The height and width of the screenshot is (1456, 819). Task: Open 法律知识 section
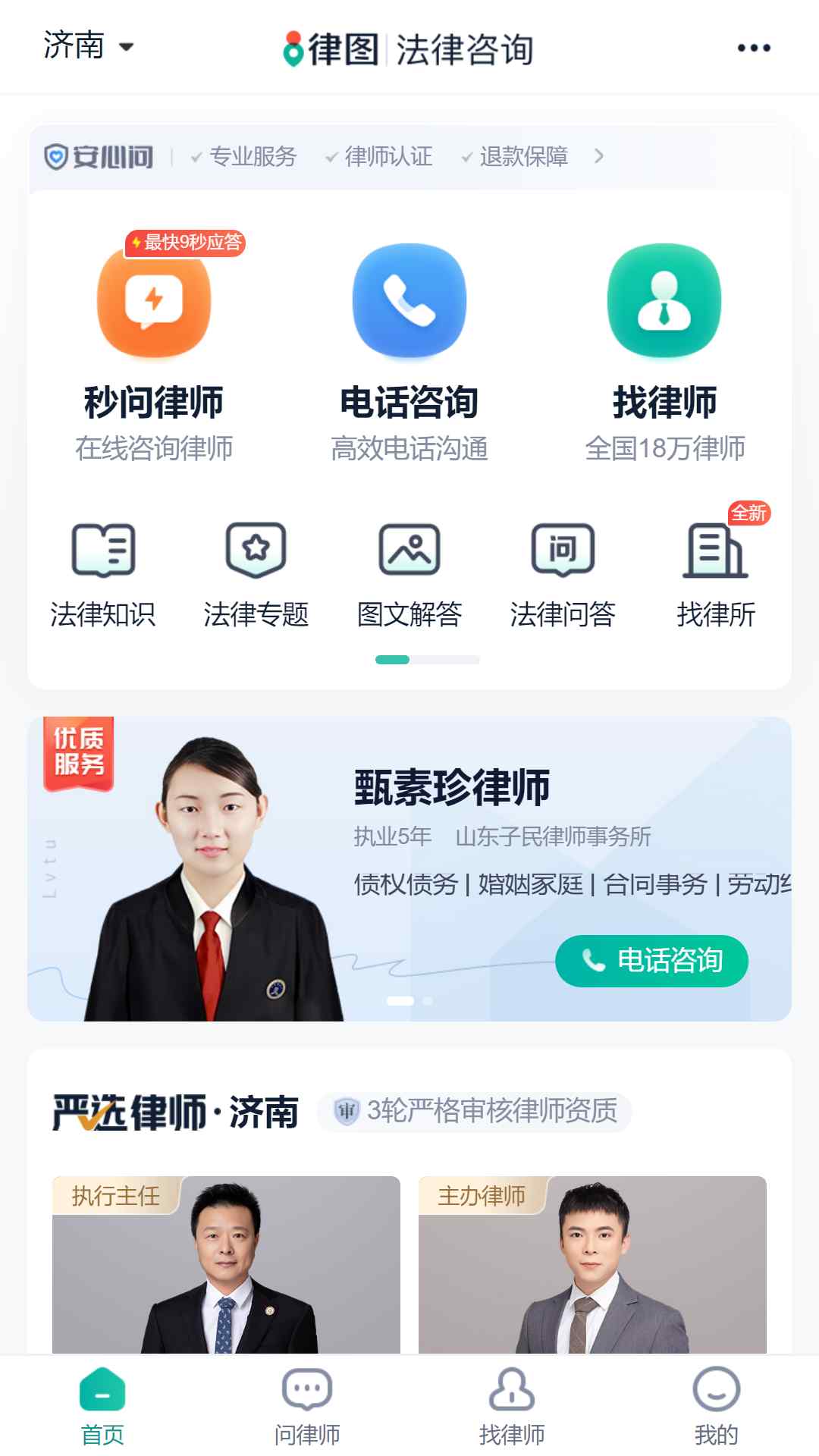[103, 575]
